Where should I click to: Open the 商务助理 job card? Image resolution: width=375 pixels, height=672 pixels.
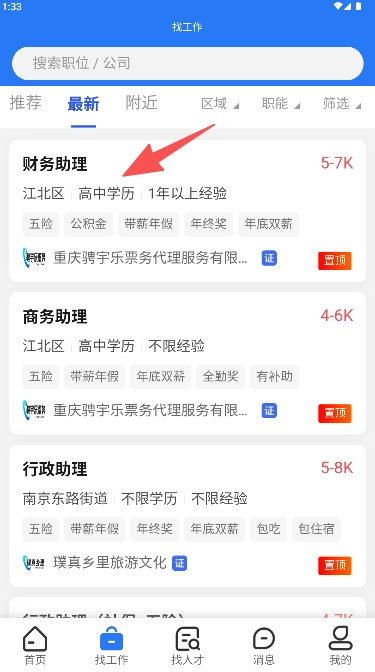(x=187, y=363)
